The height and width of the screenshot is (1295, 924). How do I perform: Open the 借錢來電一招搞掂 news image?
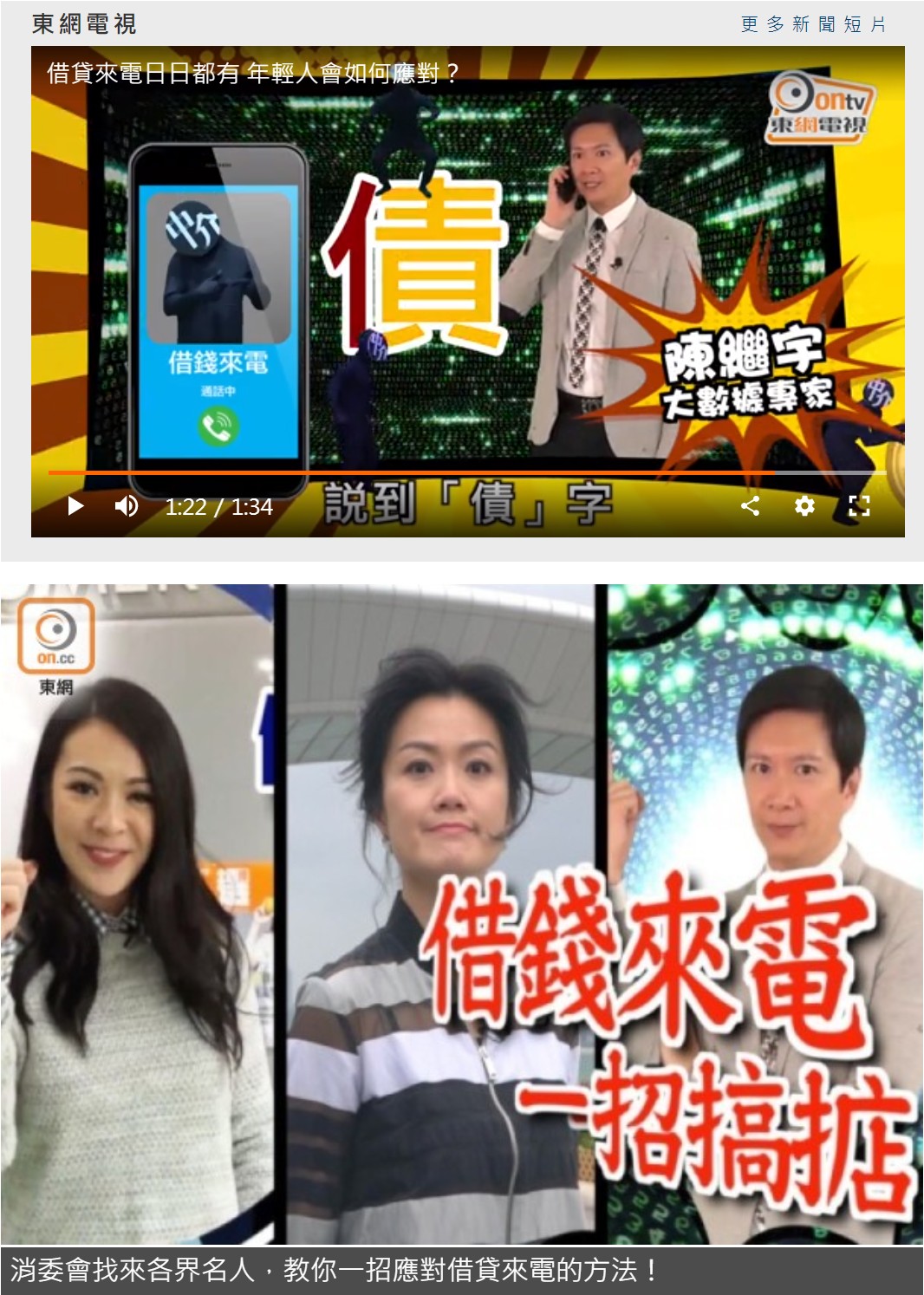461,914
